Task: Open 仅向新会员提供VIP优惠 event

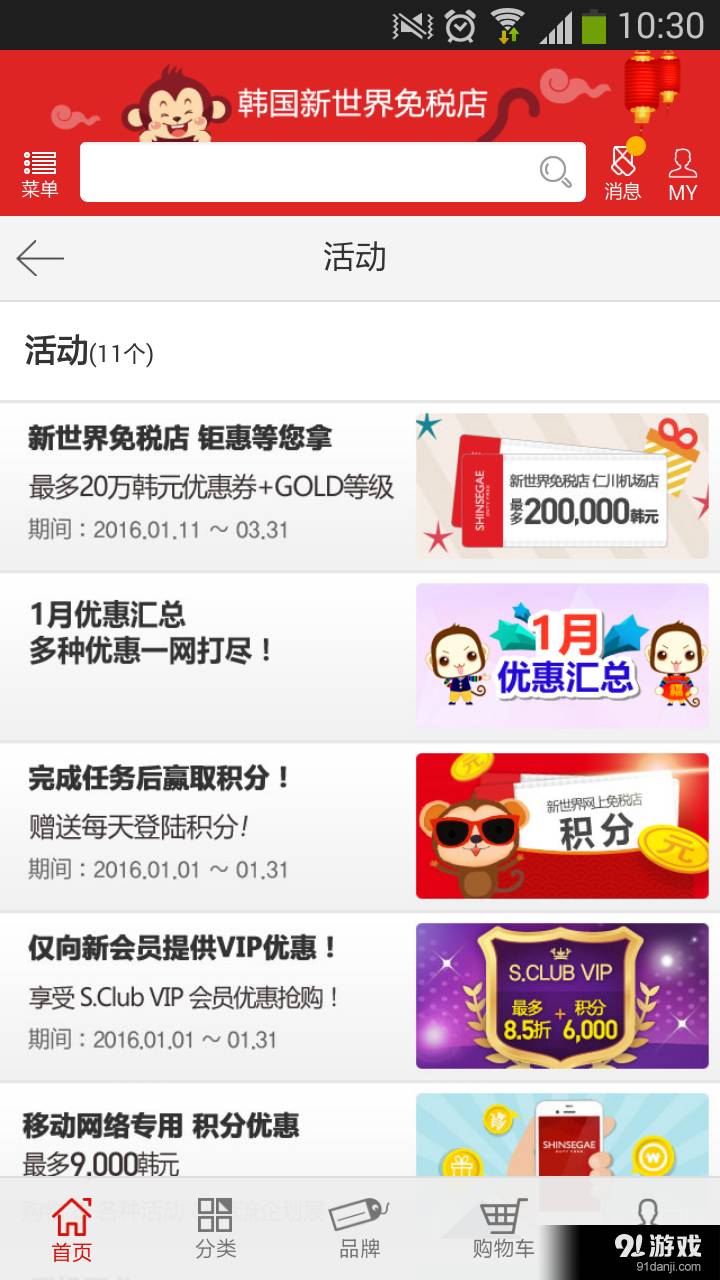Action: [x=360, y=996]
